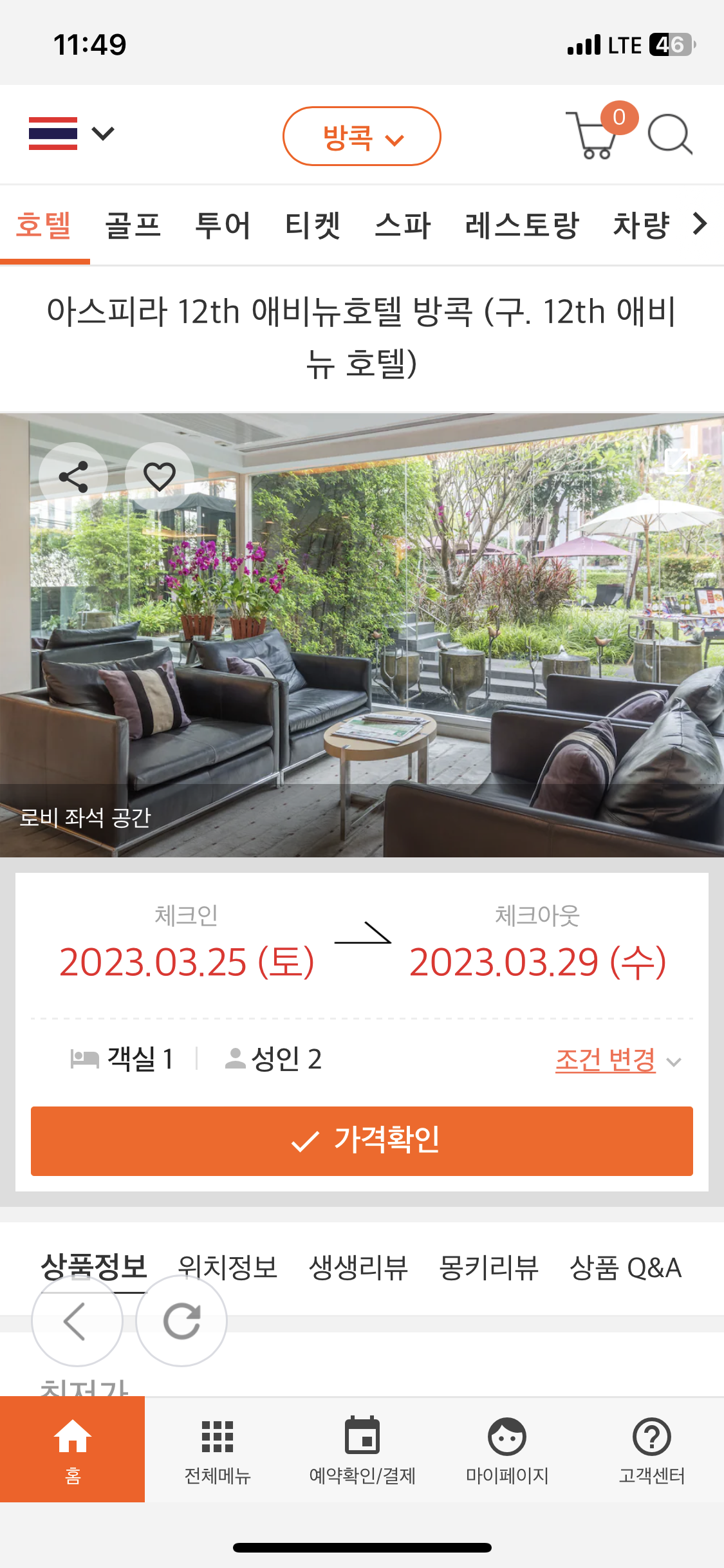This screenshot has width=724, height=1568.
Task: Select the 티켓 category tab
Action: click(x=313, y=225)
